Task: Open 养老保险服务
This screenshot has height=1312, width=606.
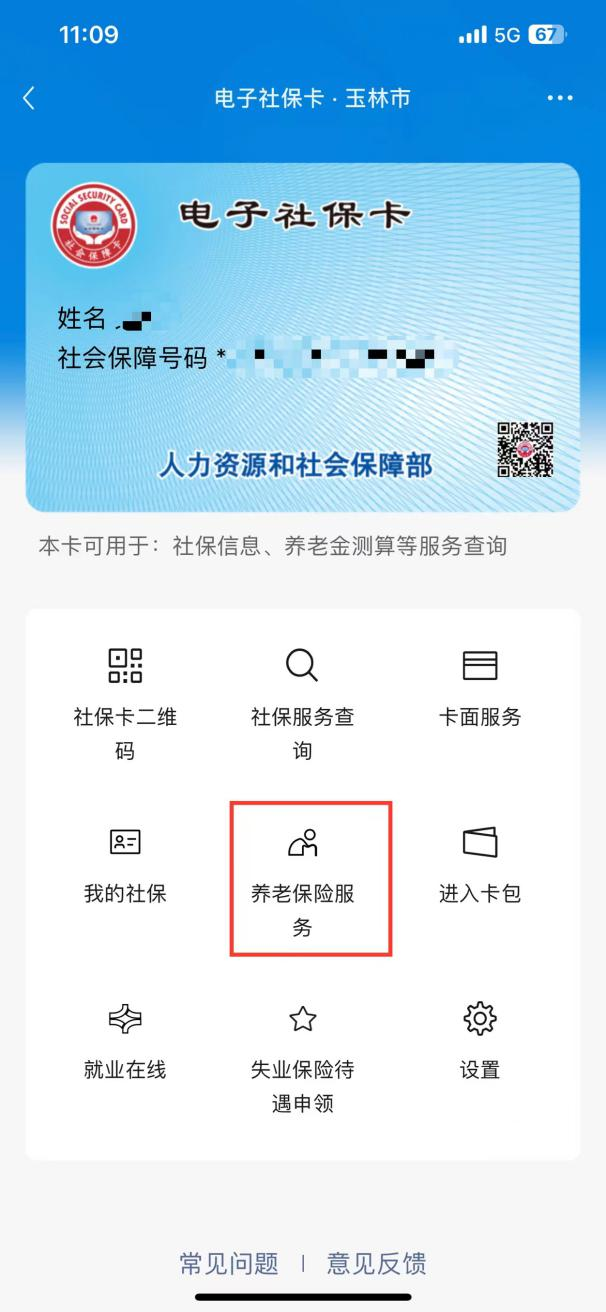Action: pyautogui.click(x=302, y=878)
